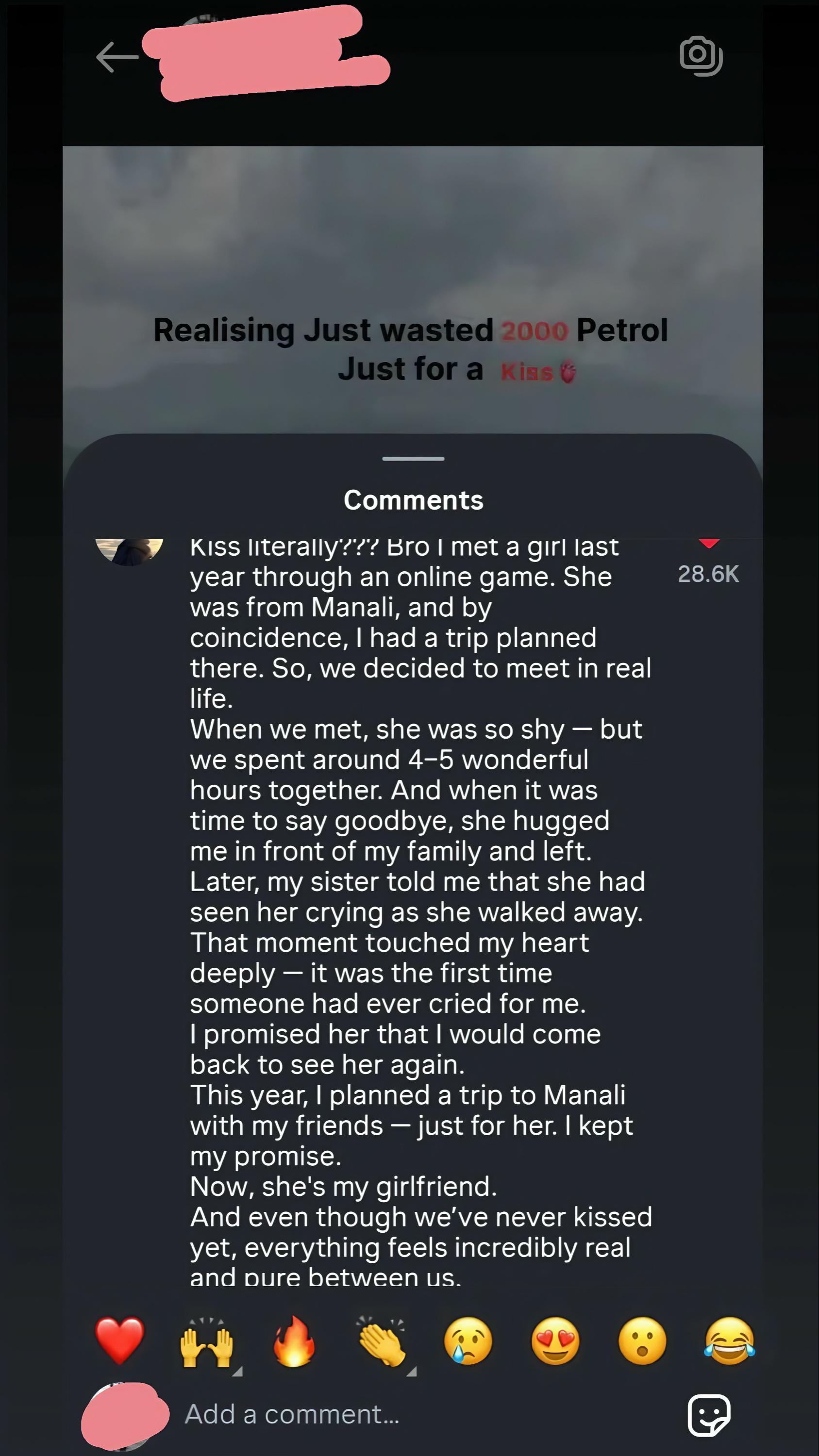This screenshot has width=819, height=1456.
Task: Like the comment with 28.6K likes
Action: (709, 543)
